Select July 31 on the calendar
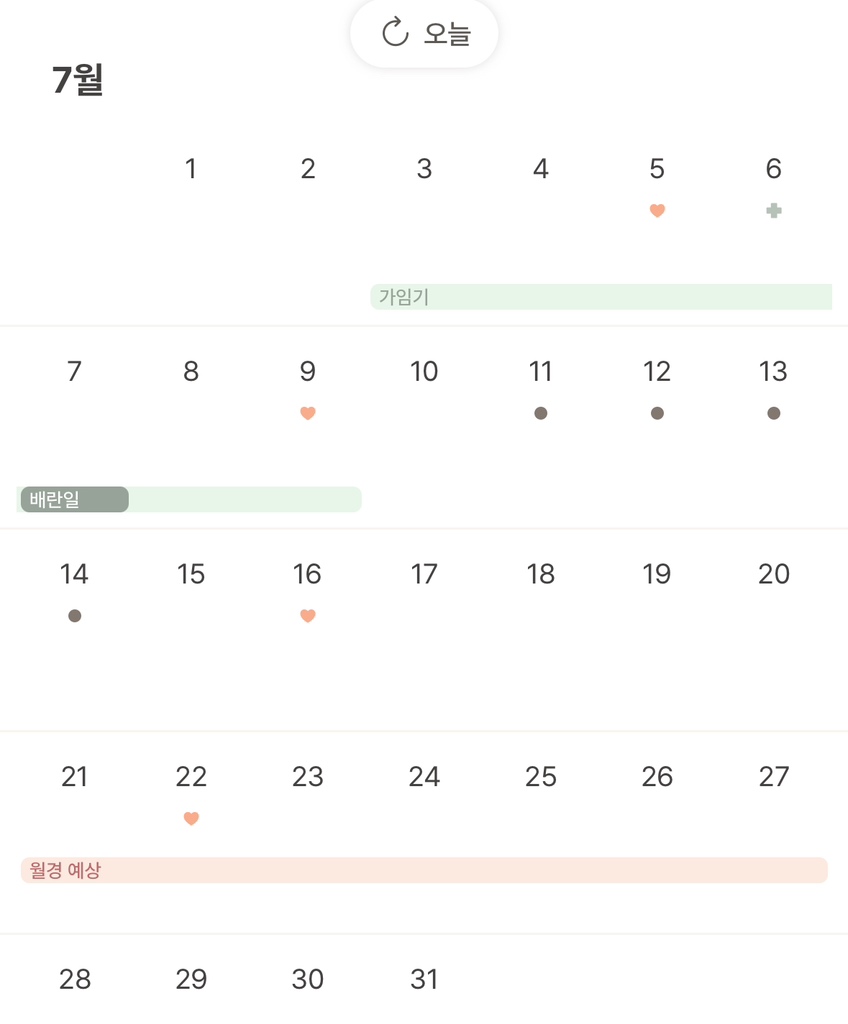 [x=424, y=979]
